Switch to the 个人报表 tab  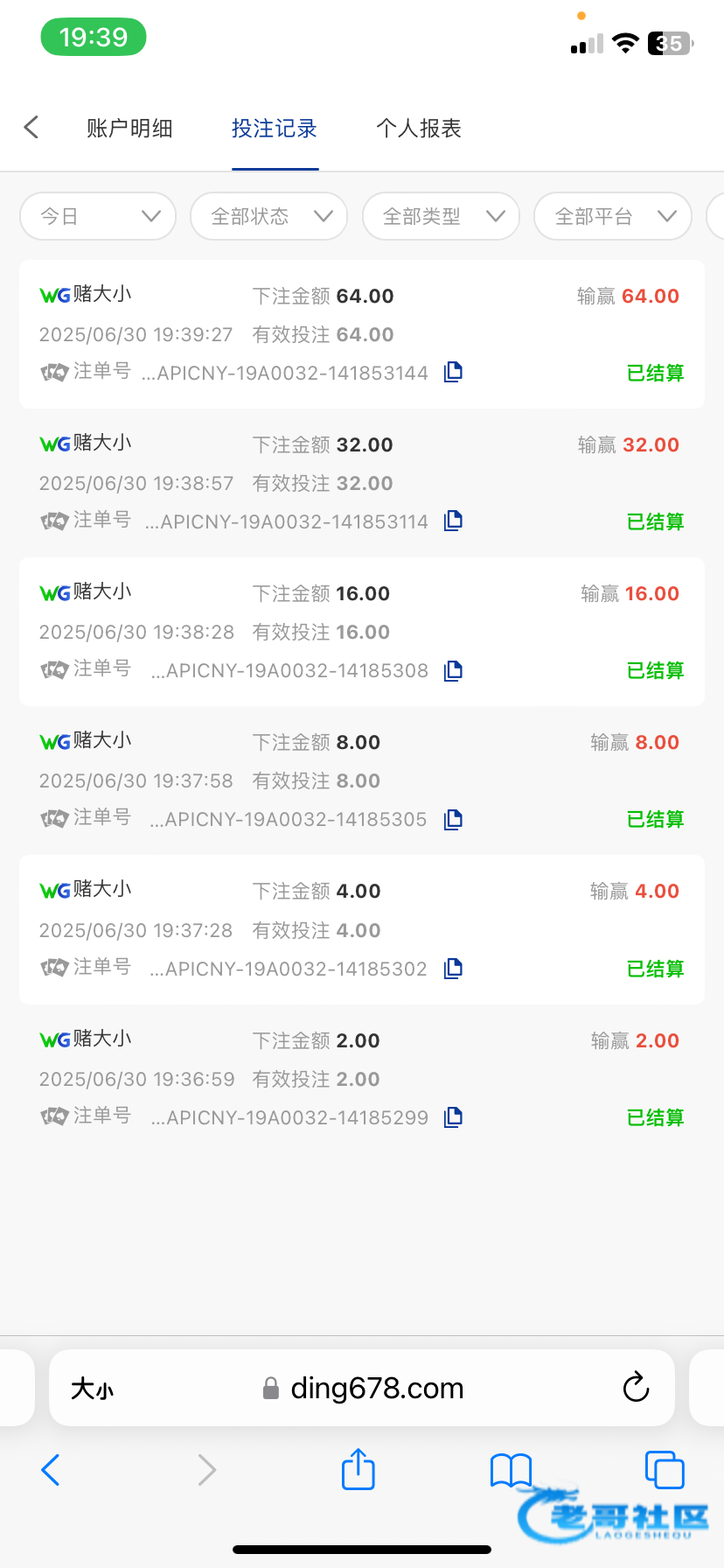point(418,129)
